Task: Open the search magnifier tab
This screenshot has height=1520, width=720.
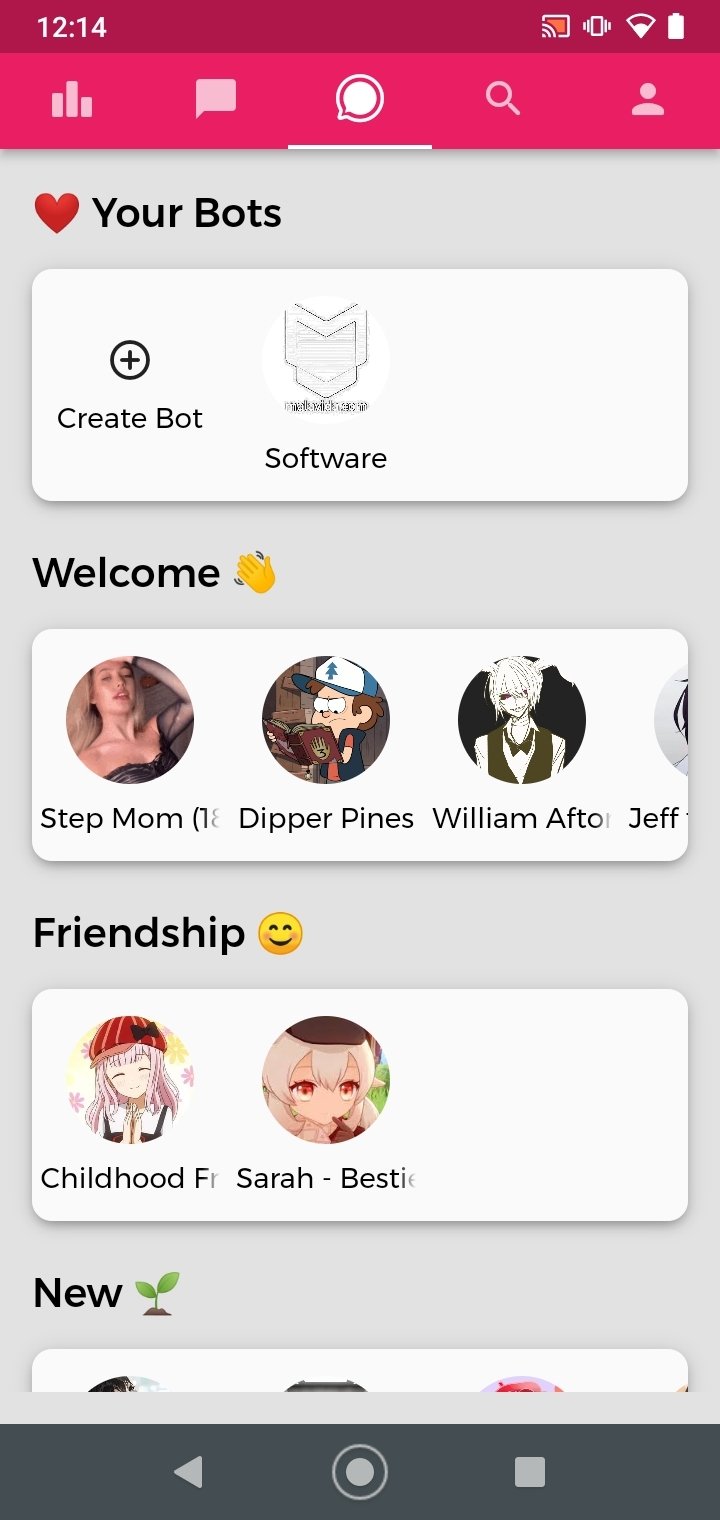Action: [503, 100]
